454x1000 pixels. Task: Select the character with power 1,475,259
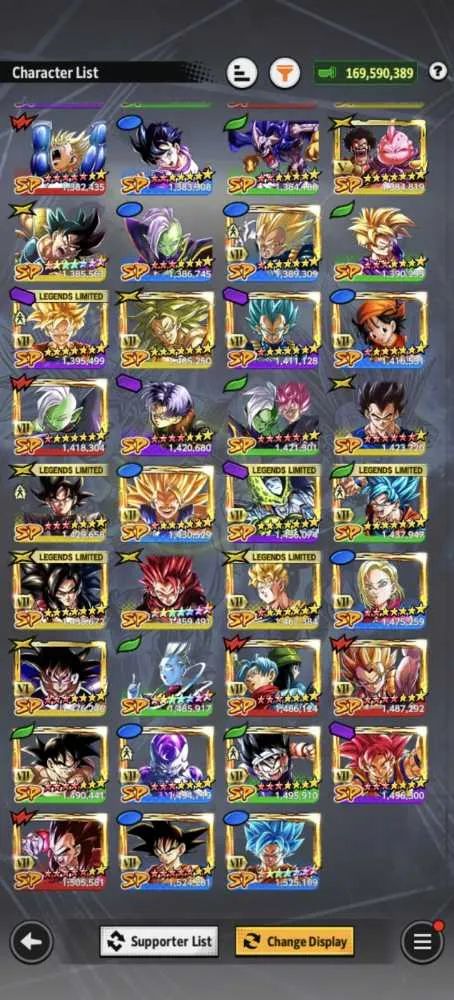379,590
